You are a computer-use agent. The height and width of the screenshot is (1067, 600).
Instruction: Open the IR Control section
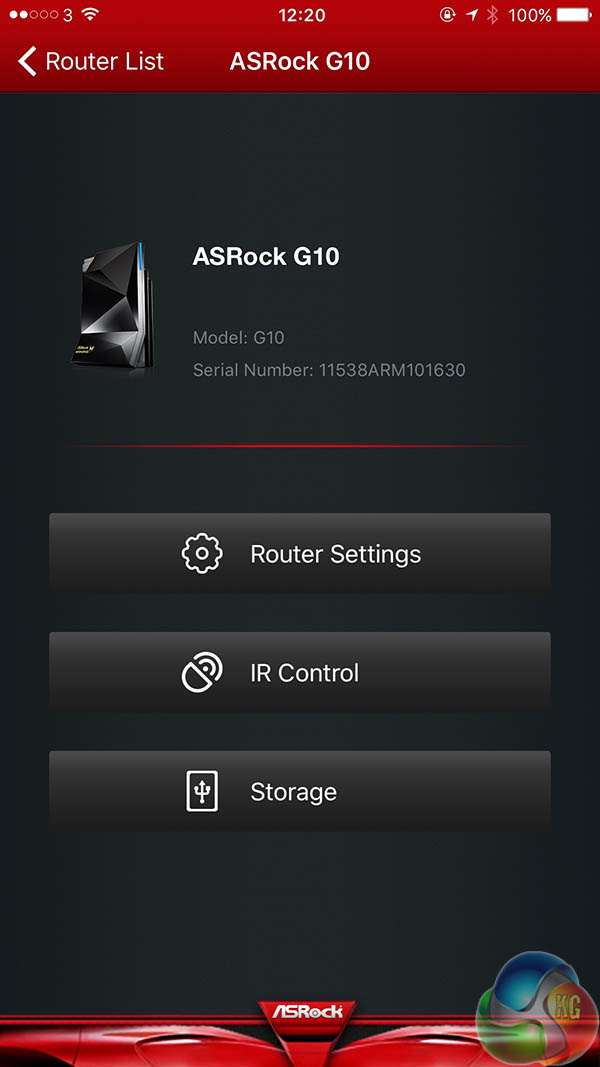pyautogui.click(x=300, y=673)
